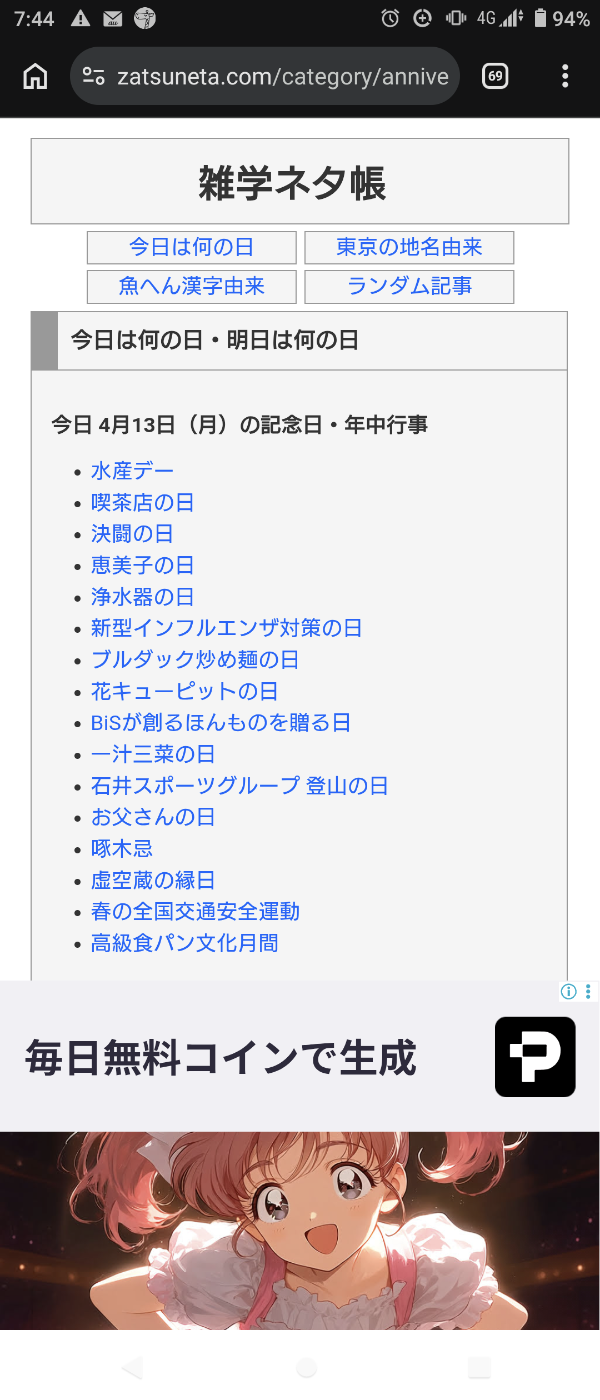600x1400 pixels.
Task: Go to ランダム記事
Action: click(x=409, y=286)
